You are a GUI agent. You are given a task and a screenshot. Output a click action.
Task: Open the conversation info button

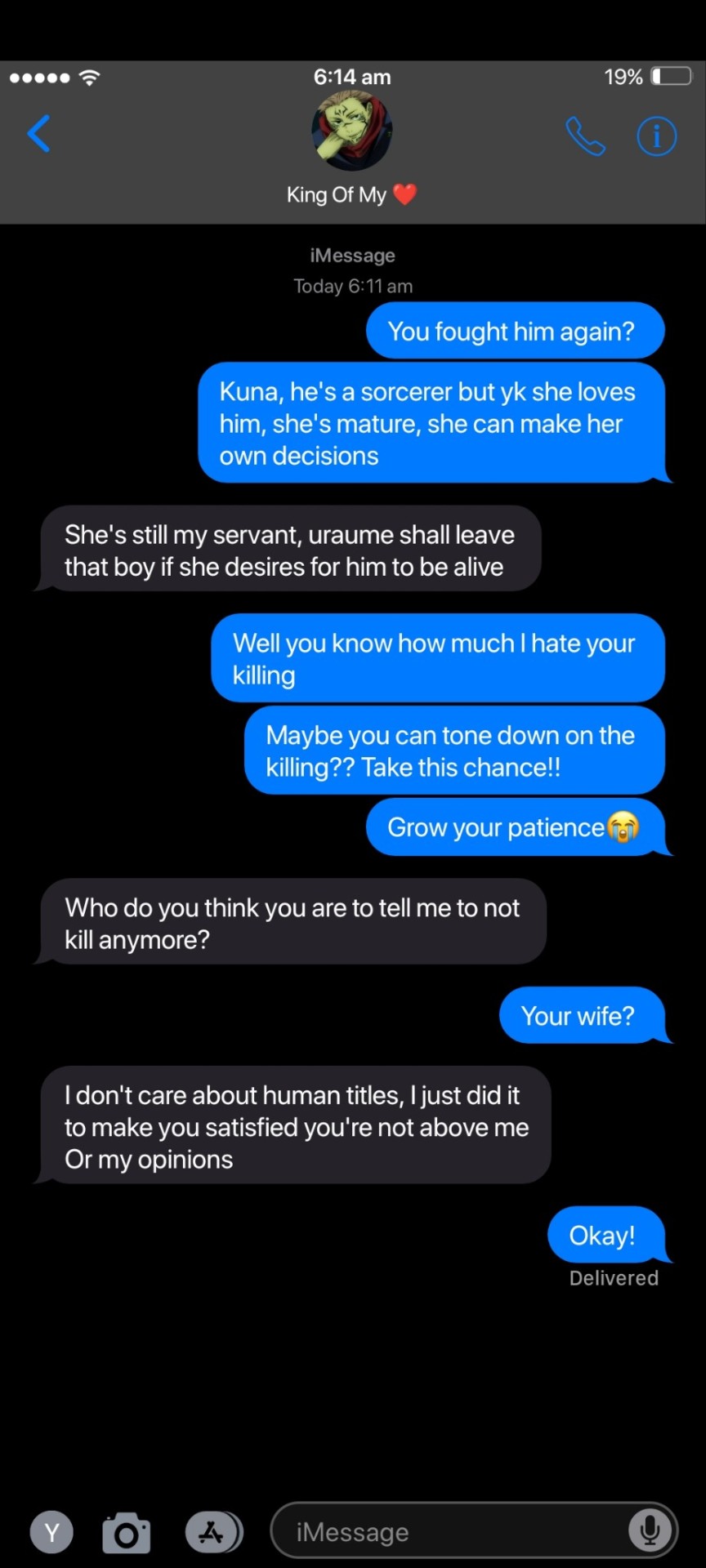click(x=656, y=136)
